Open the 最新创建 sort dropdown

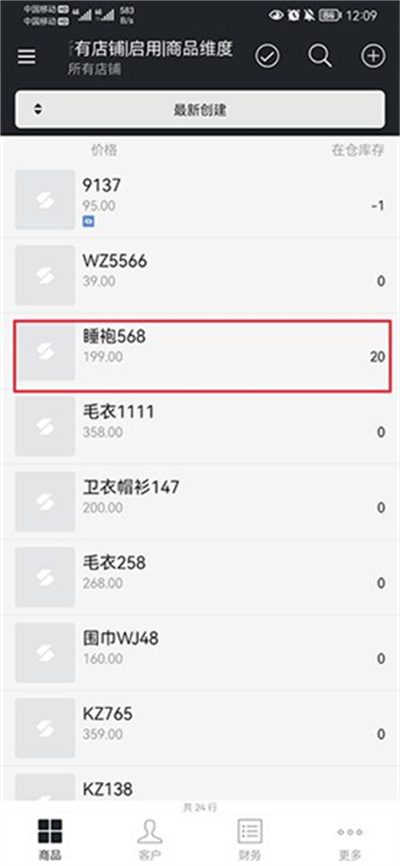[200, 109]
